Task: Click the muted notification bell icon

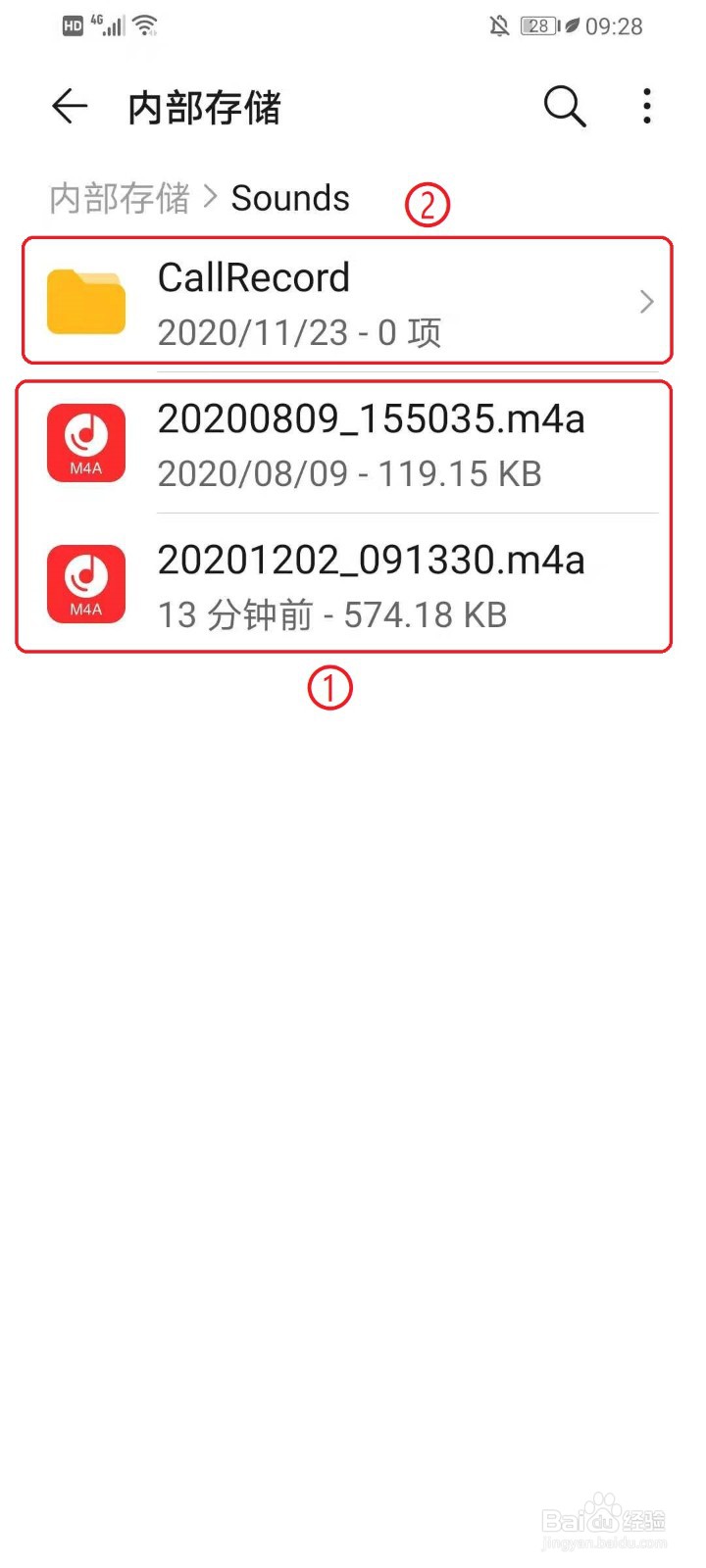Action: click(x=499, y=26)
